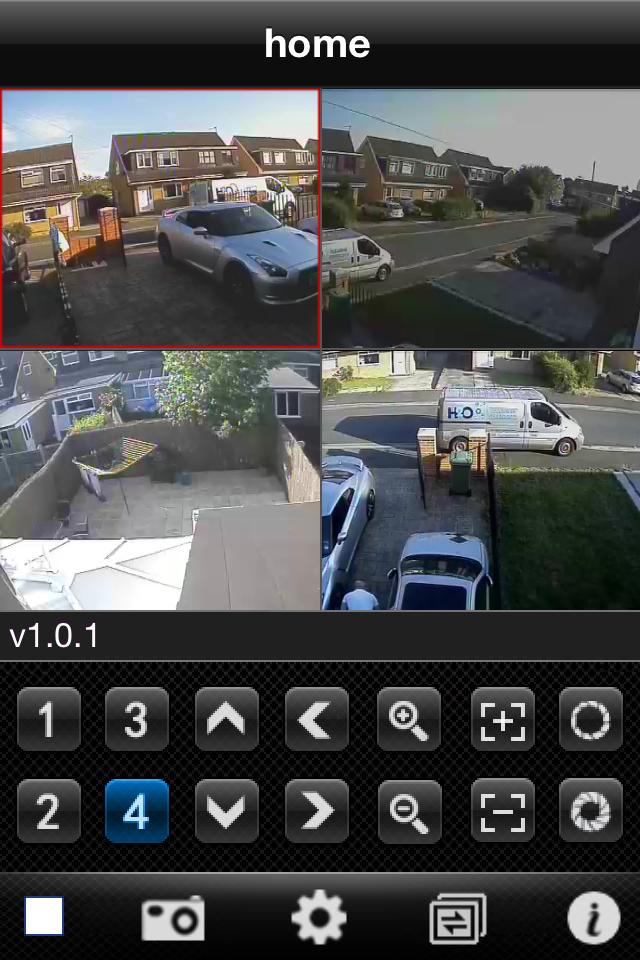Screen dimensions: 640x960
Task: Tap the highlighted 4-channel view button
Action: pyautogui.click(x=137, y=811)
